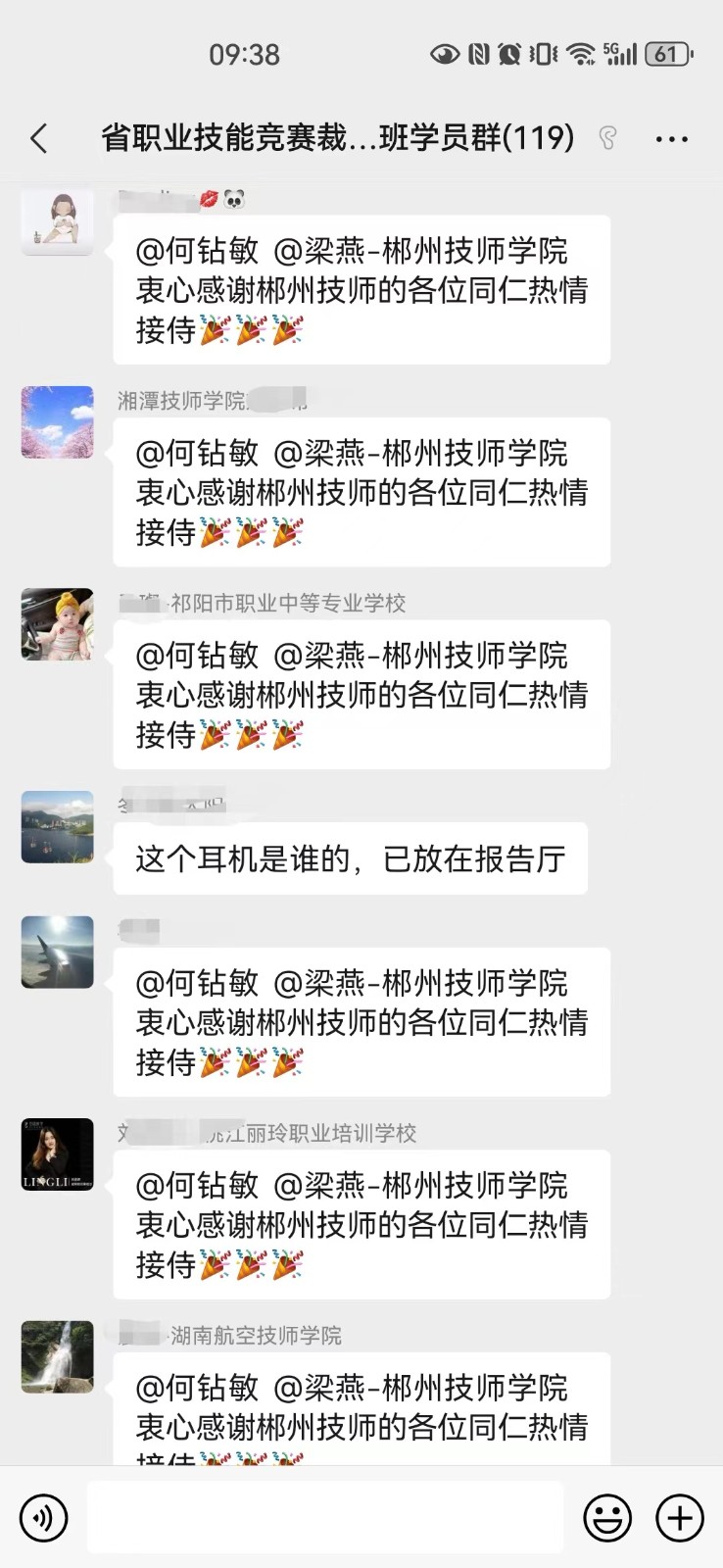Screen dimensions: 723x1568
Task: View profile of the 丽玲职业培训学校 member
Action: tap(58, 1154)
